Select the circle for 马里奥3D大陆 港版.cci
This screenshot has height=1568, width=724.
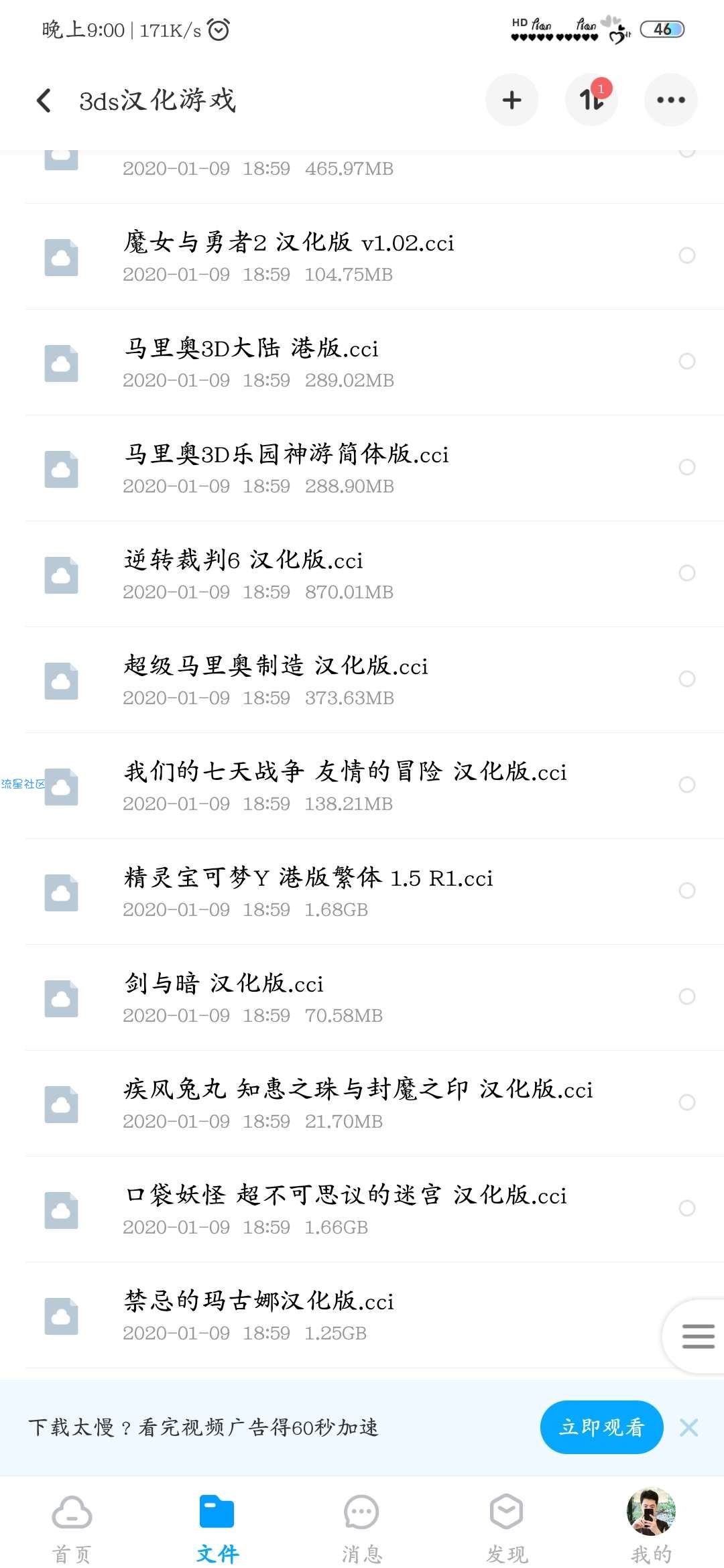687,361
